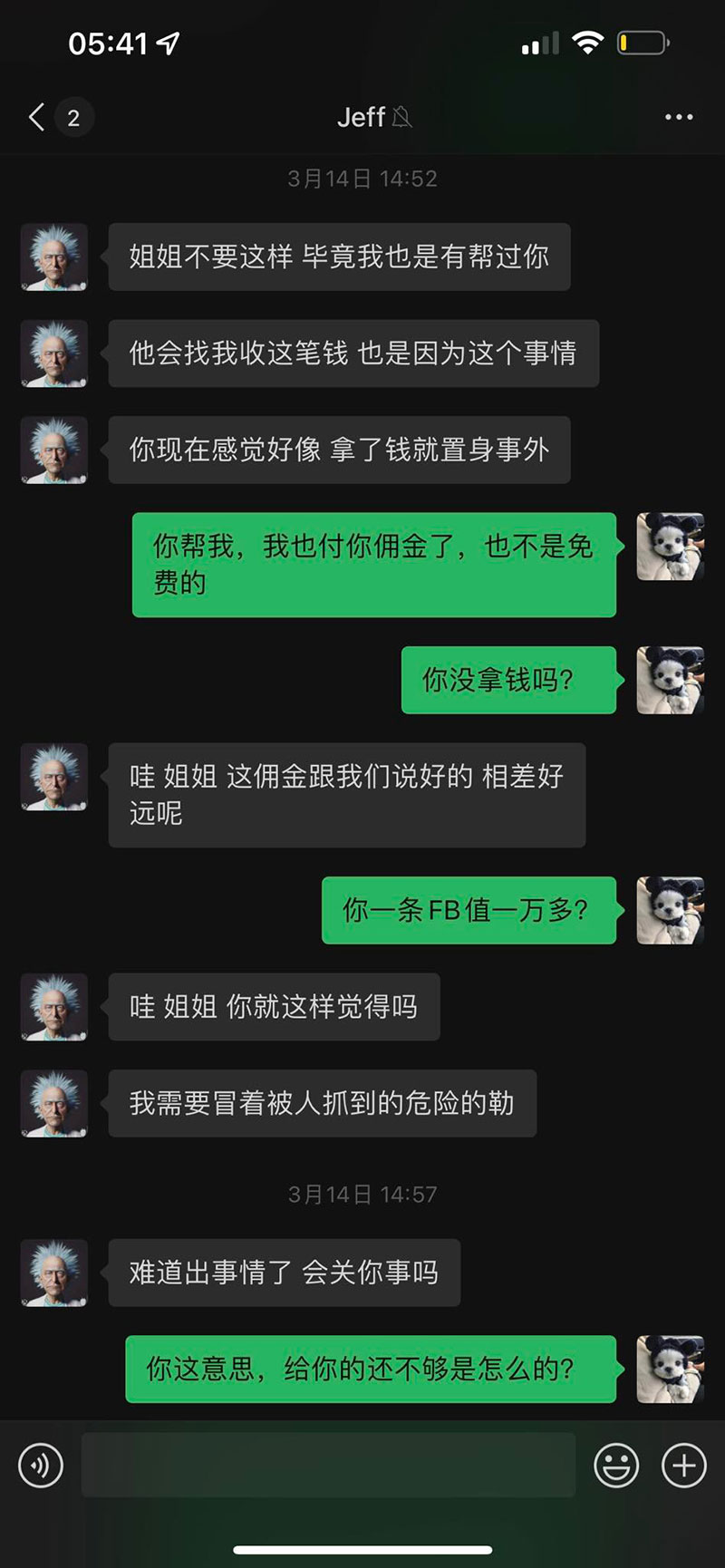Go back to the chat list

pyautogui.click(x=38, y=117)
